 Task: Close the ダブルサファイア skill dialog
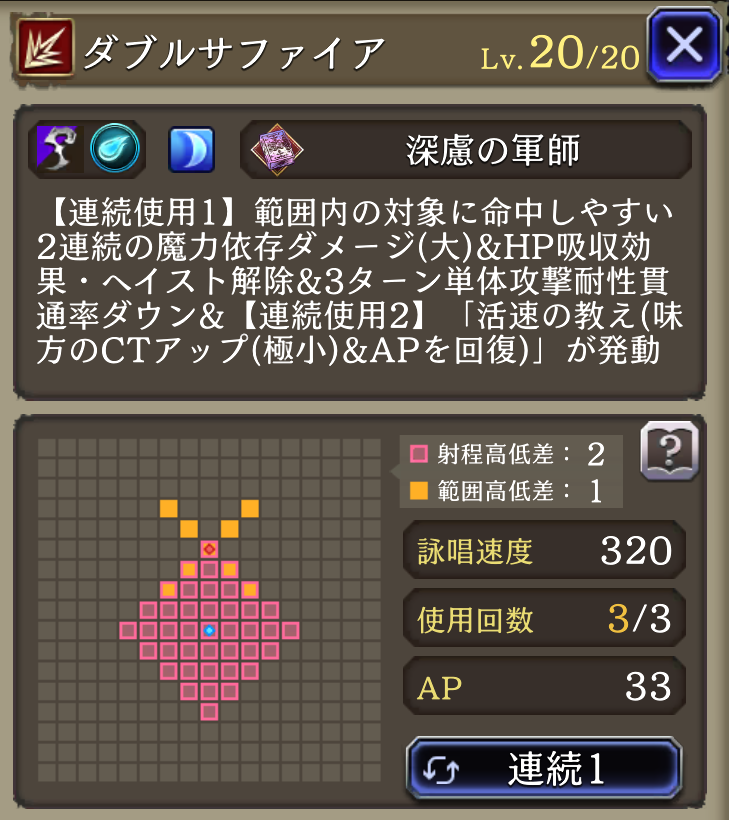pos(684,46)
